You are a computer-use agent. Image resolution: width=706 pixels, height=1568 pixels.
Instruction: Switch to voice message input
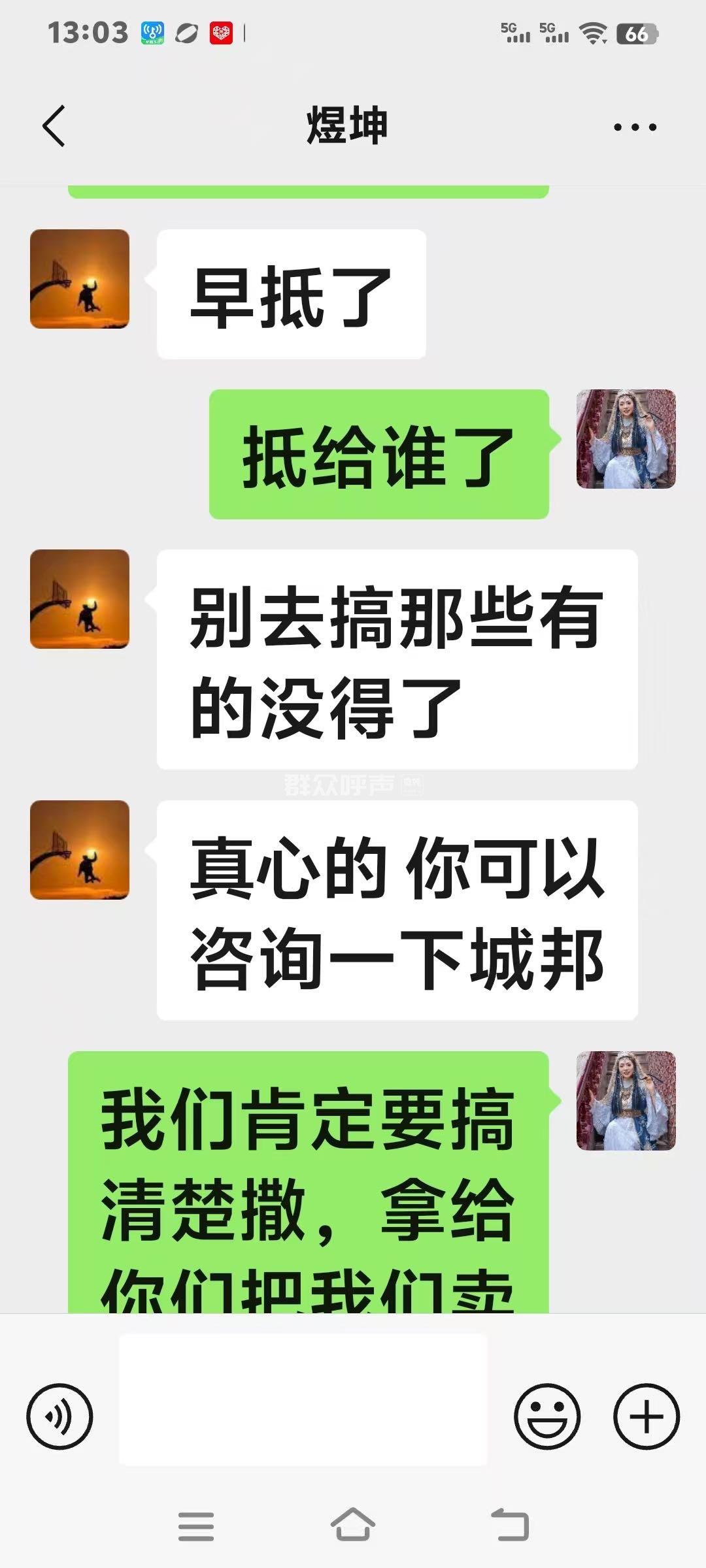pos(59,1416)
